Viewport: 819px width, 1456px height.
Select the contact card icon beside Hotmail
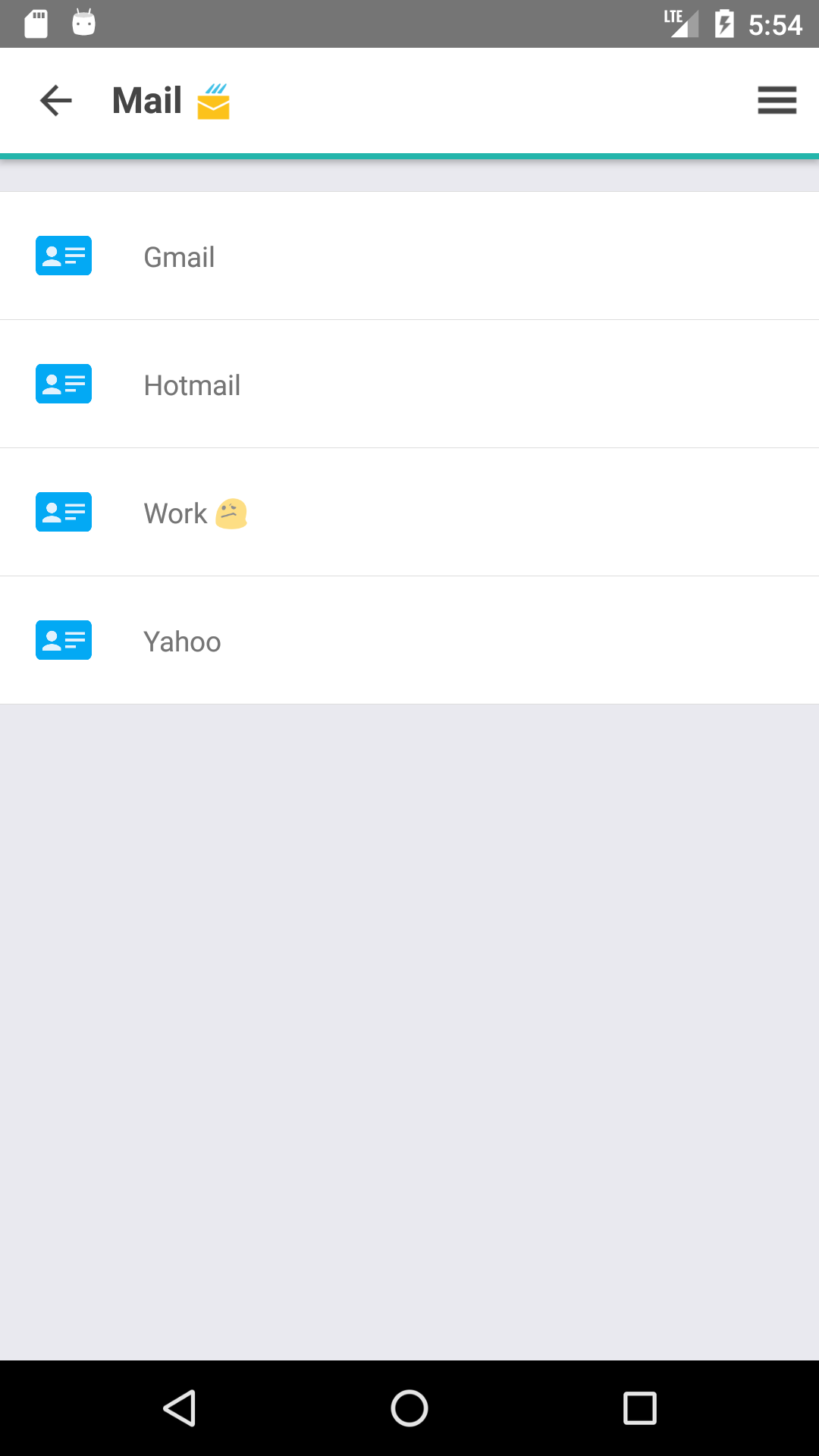pyautogui.click(x=63, y=384)
